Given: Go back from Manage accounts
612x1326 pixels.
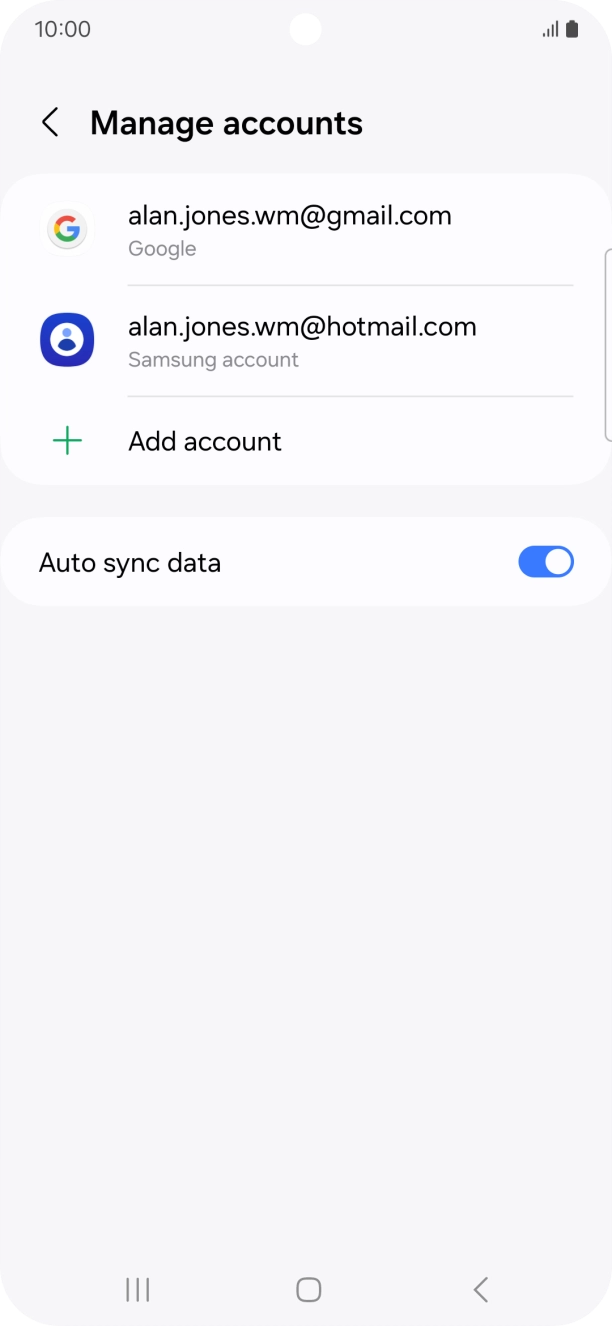Looking at the screenshot, I should pos(50,123).
